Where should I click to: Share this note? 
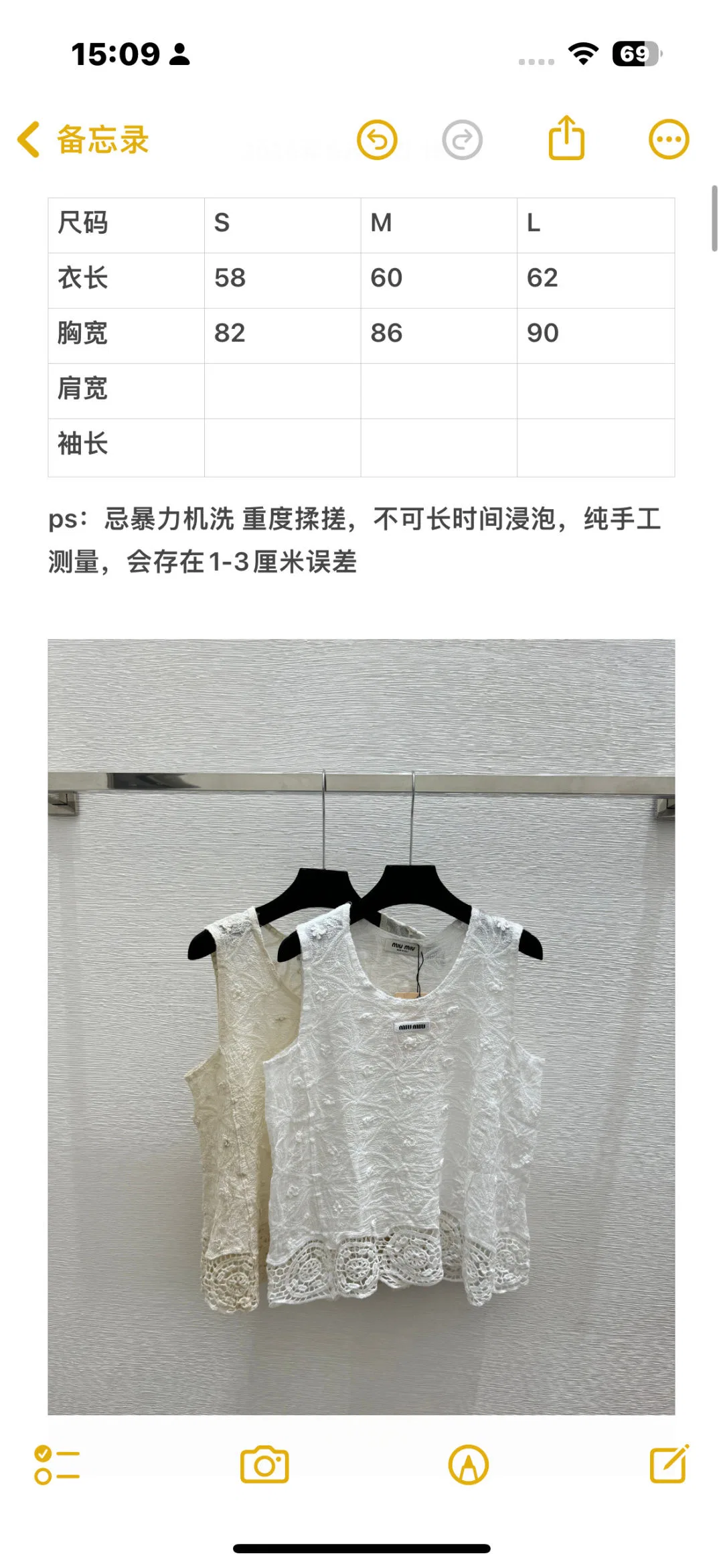(566, 138)
